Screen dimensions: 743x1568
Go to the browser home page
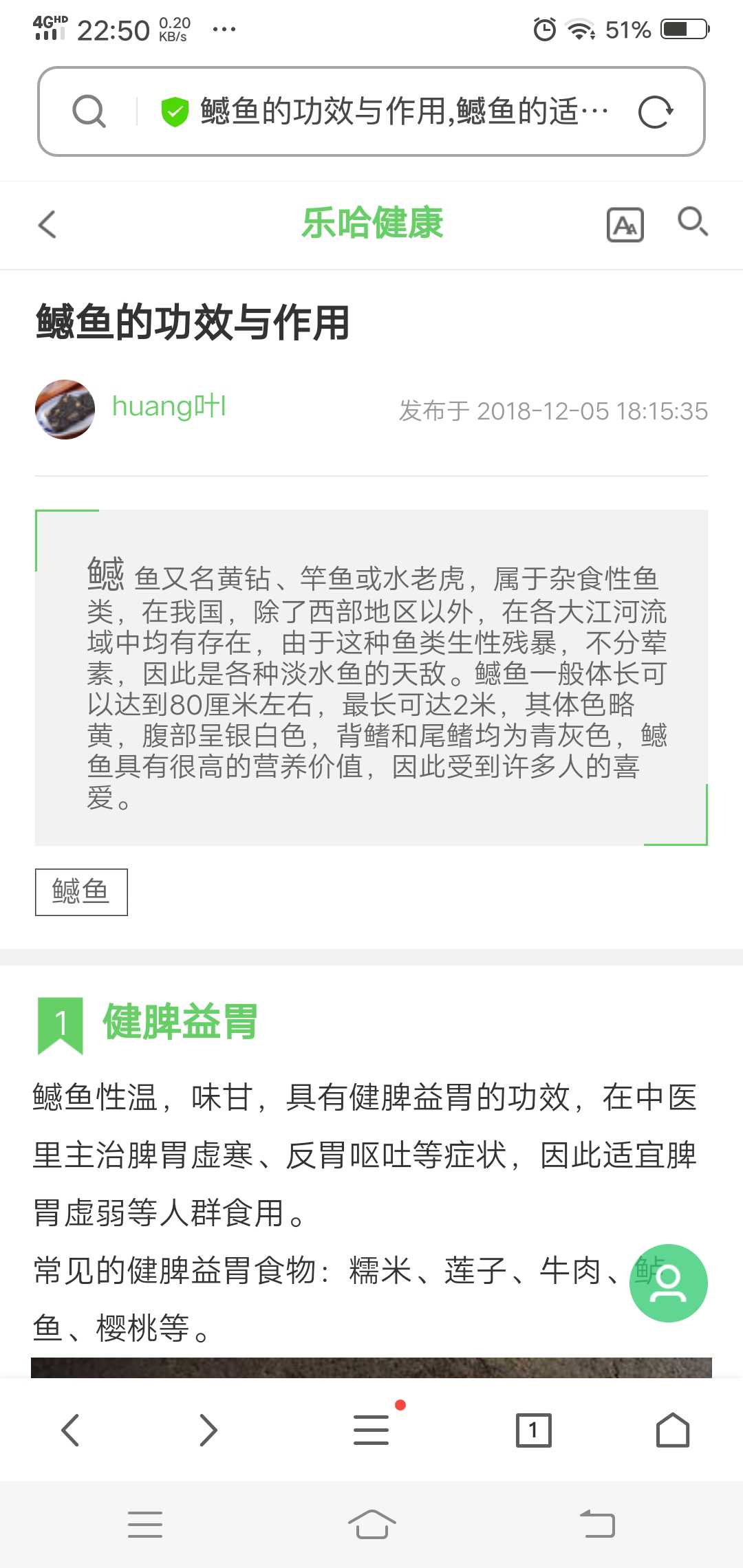click(673, 1430)
